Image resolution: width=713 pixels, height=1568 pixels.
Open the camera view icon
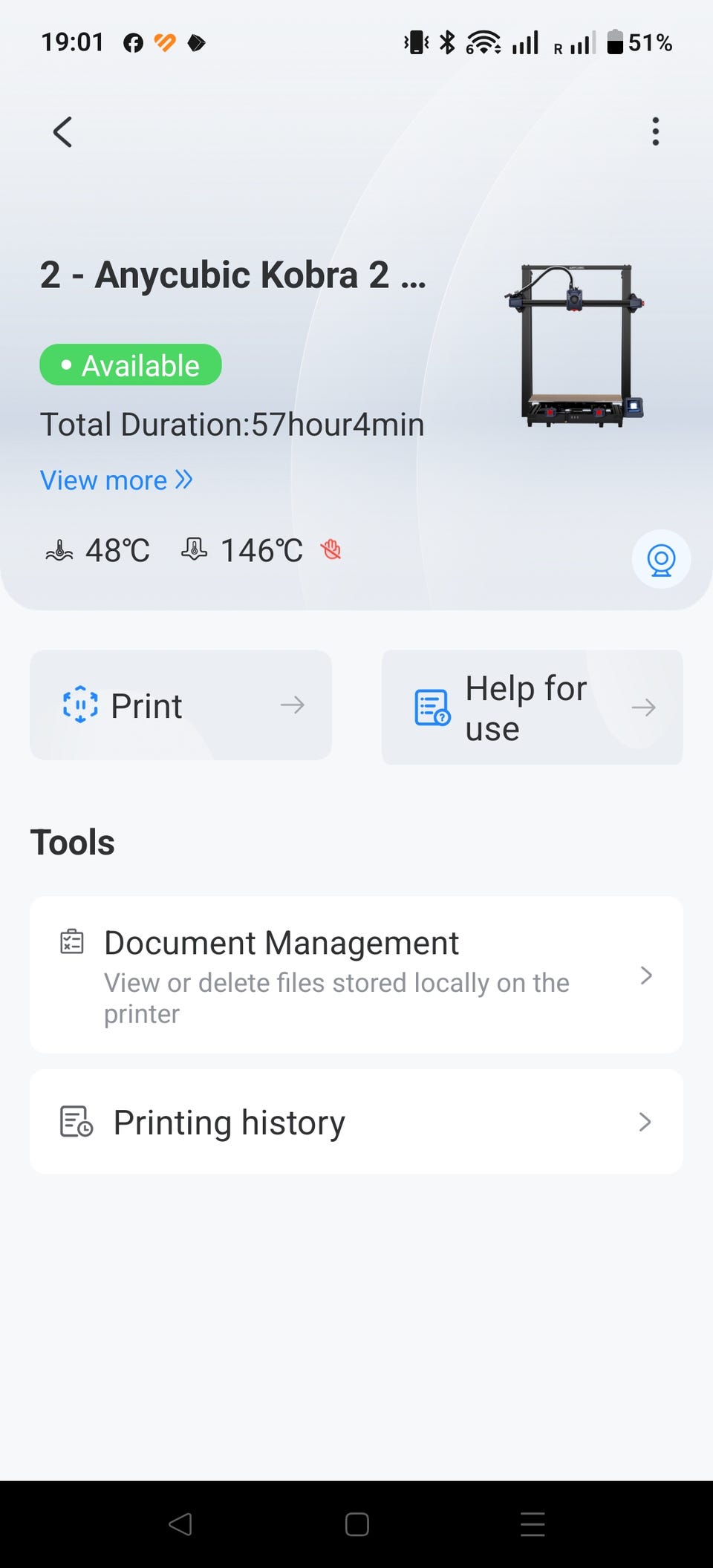pos(661,559)
